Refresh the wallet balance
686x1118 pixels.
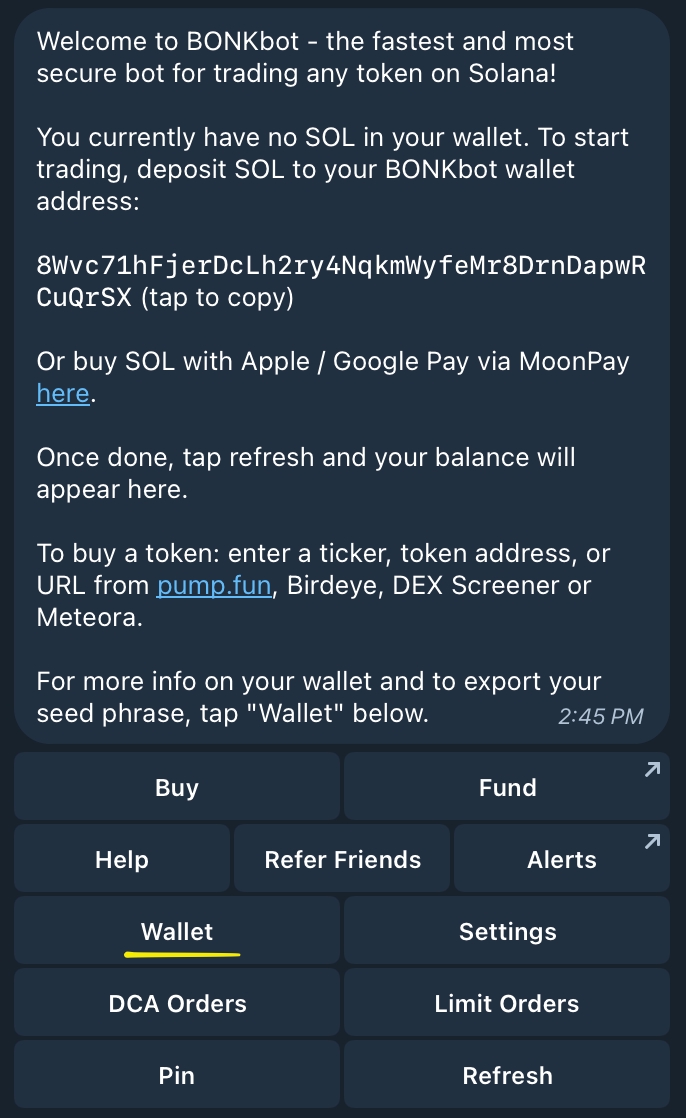[x=507, y=1075]
